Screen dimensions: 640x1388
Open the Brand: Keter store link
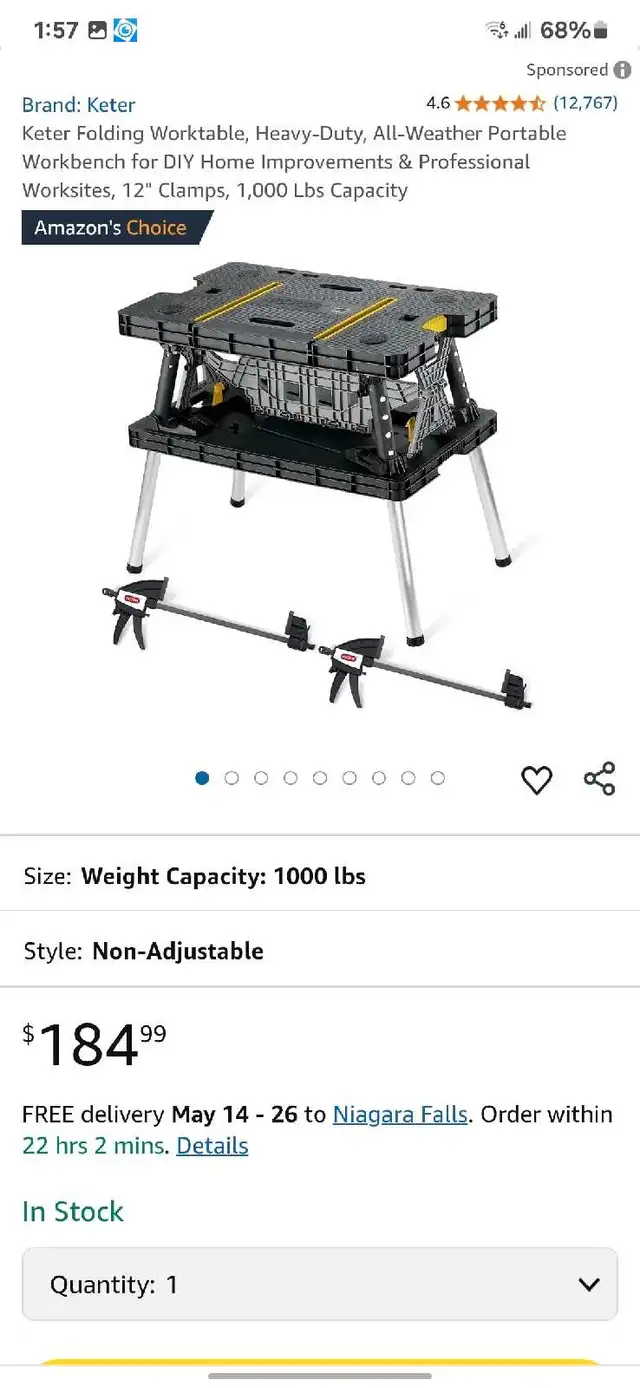coord(78,105)
